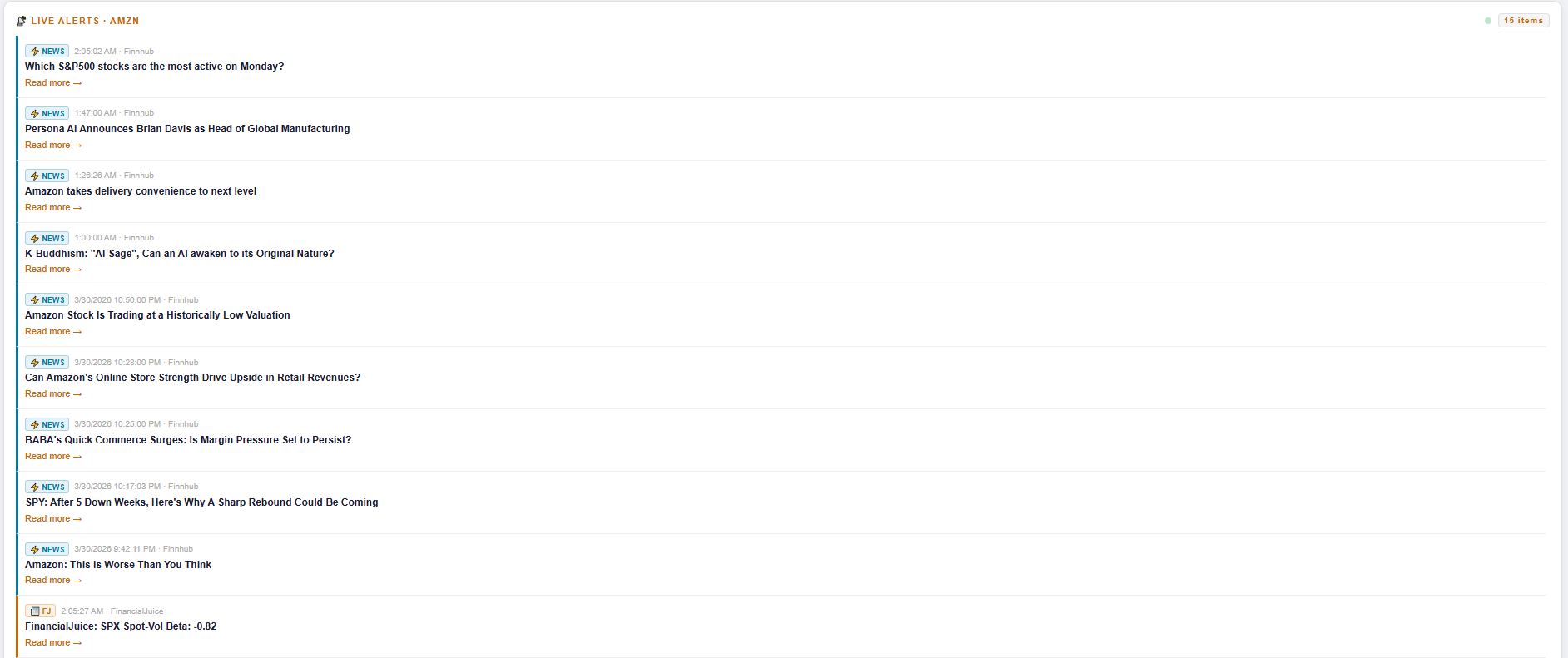
Task: Open Read more for Amazon's Online Store Strength
Action: [x=52, y=394]
